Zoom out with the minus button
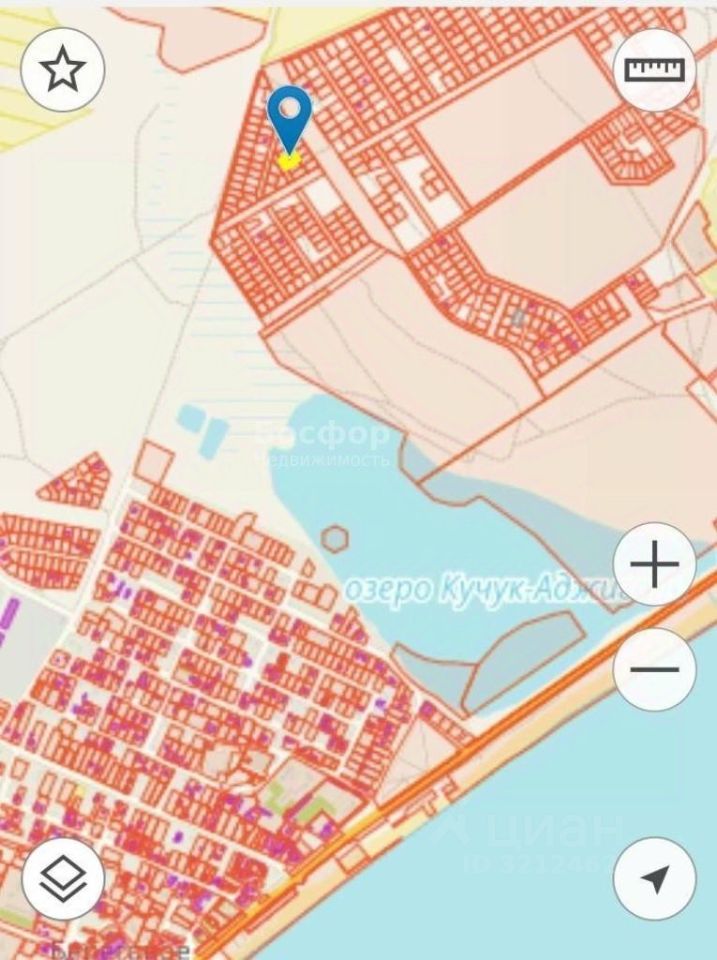Image resolution: width=717 pixels, height=960 pixels. (654, 669)
